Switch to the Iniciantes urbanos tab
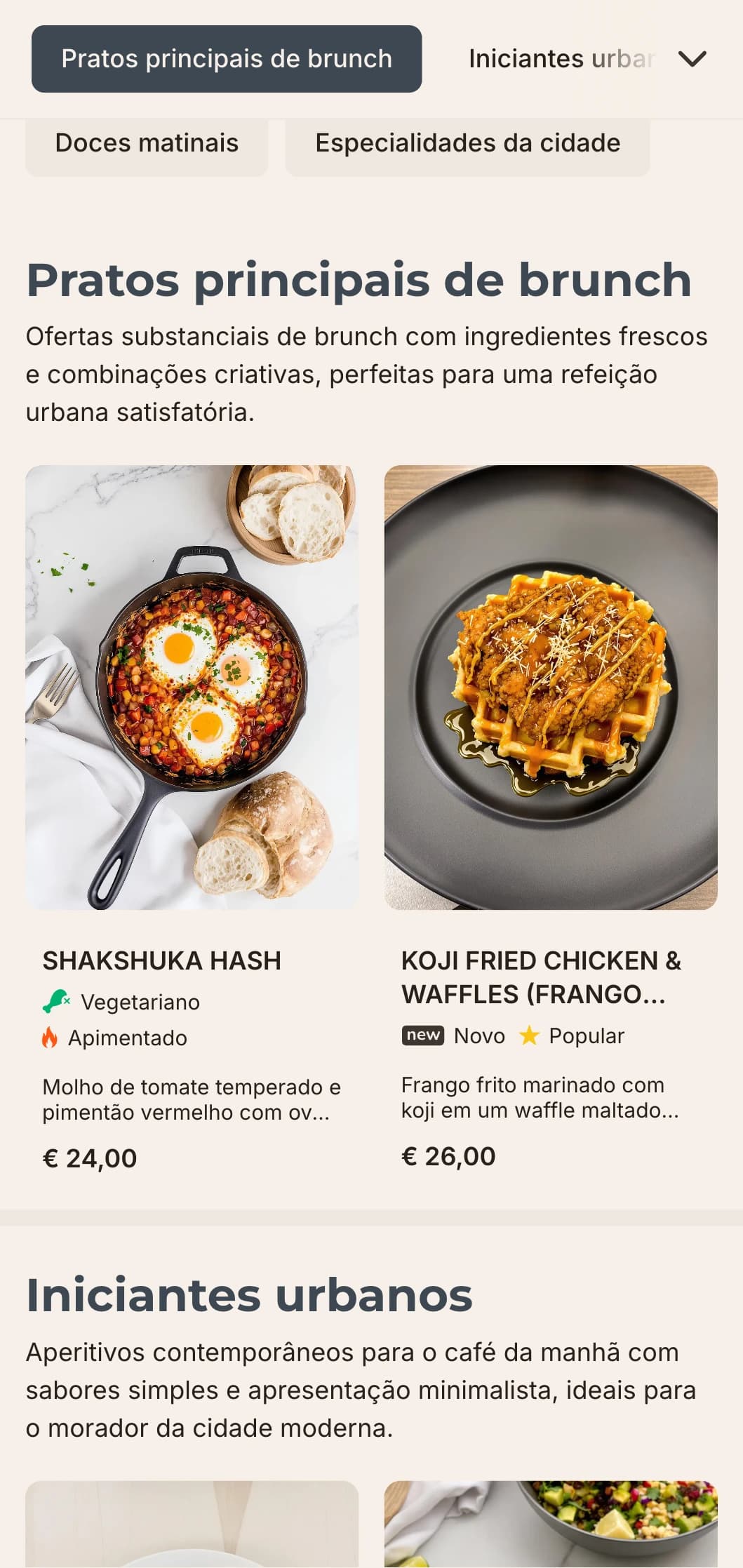This screenshot has width=743, height=1568. [x=561, y=59]
